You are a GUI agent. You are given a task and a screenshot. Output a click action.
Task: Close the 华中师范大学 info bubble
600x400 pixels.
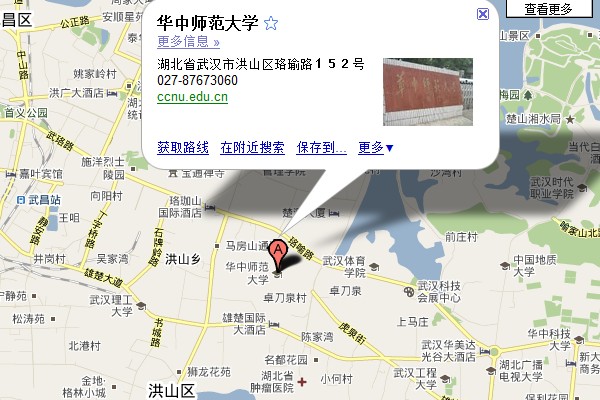[x=483, y=14]
